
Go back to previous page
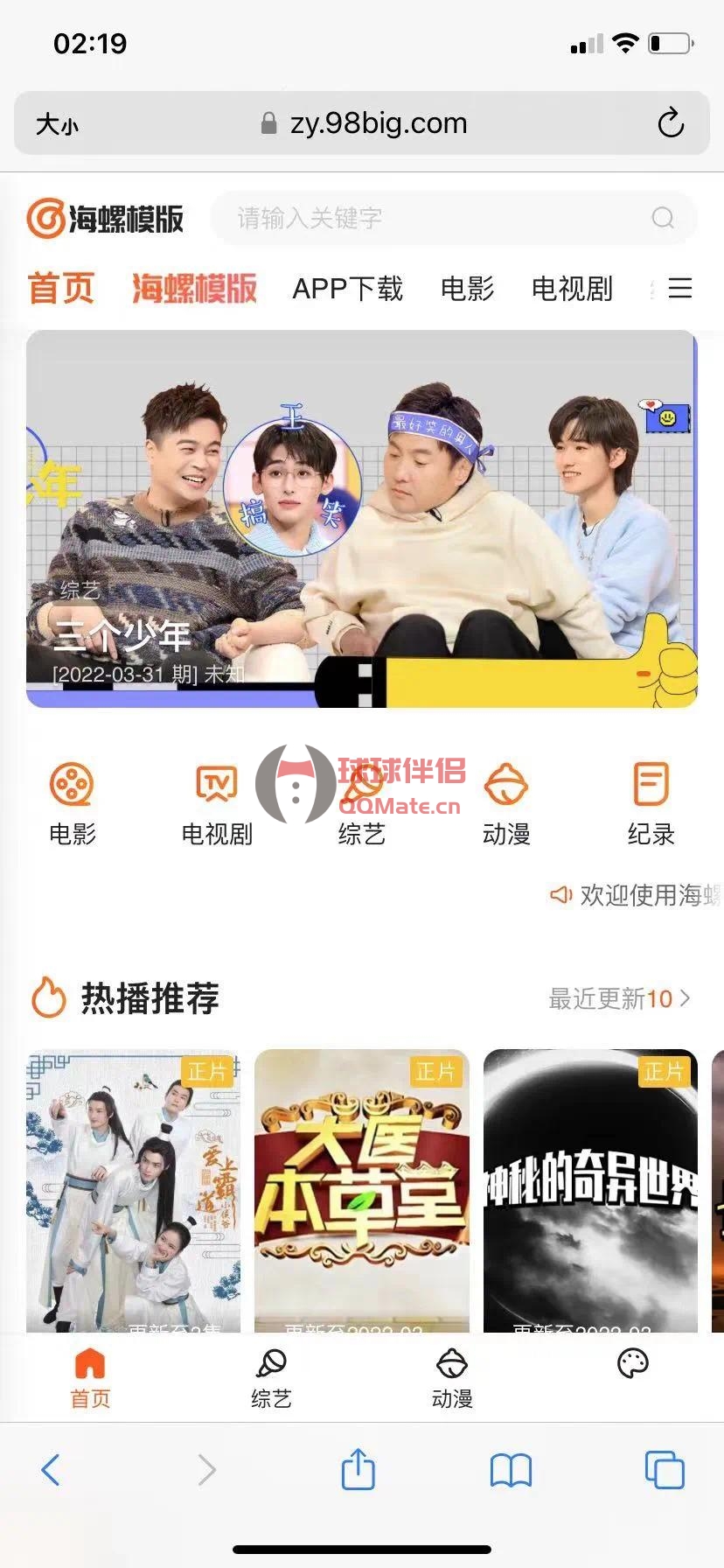[51, 1470]
